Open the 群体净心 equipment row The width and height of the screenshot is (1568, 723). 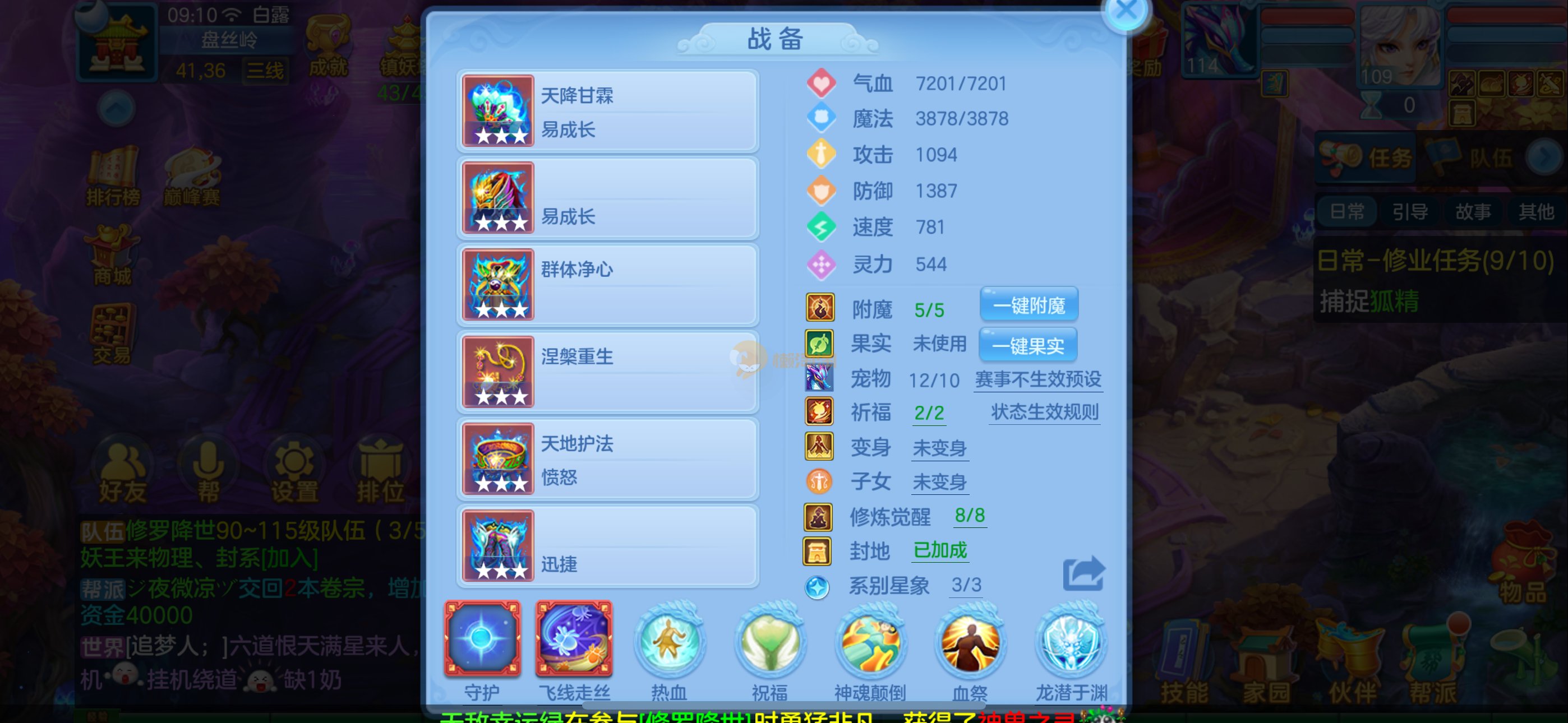click(607, 285)
